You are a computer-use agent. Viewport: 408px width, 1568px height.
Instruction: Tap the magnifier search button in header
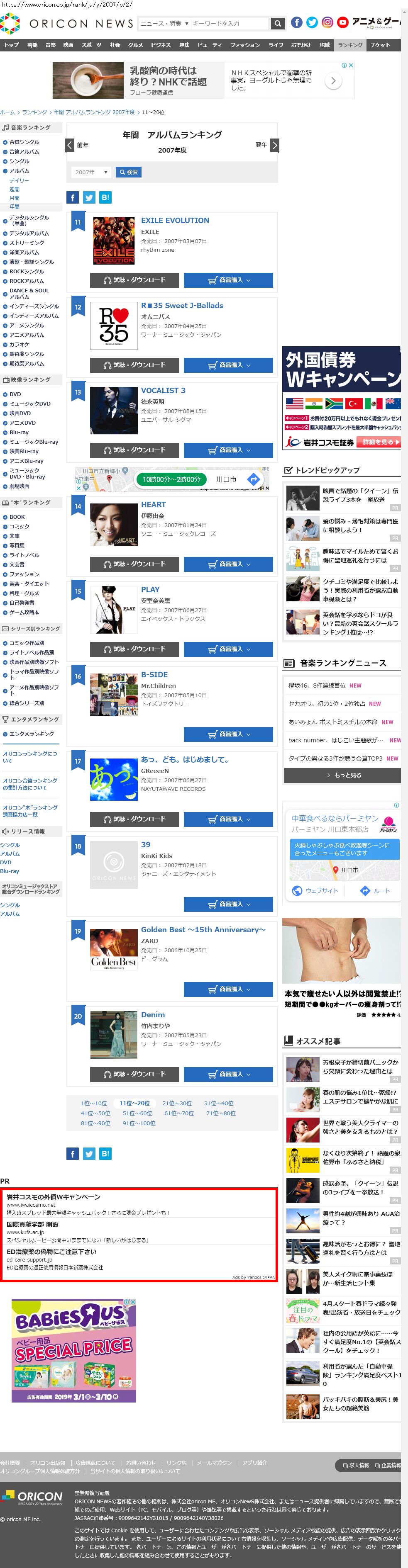coord(277,23)
